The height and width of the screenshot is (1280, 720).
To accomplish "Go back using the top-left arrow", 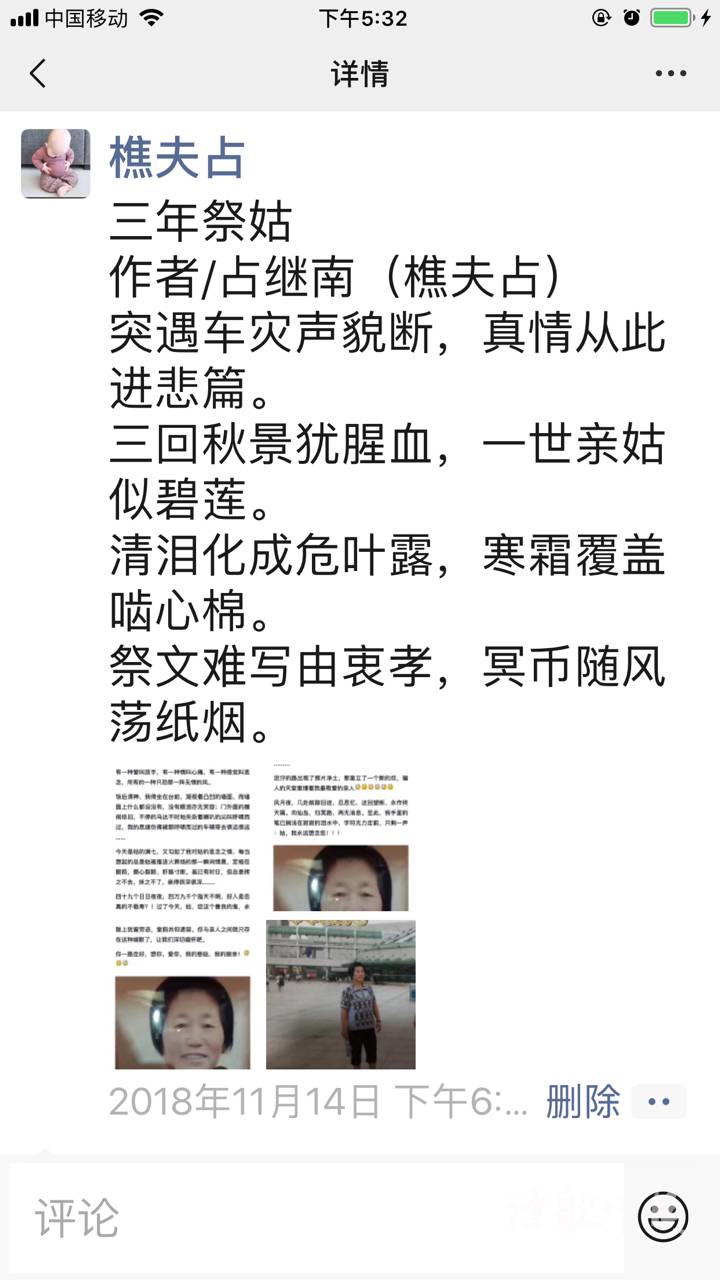I will click(38, 74).
